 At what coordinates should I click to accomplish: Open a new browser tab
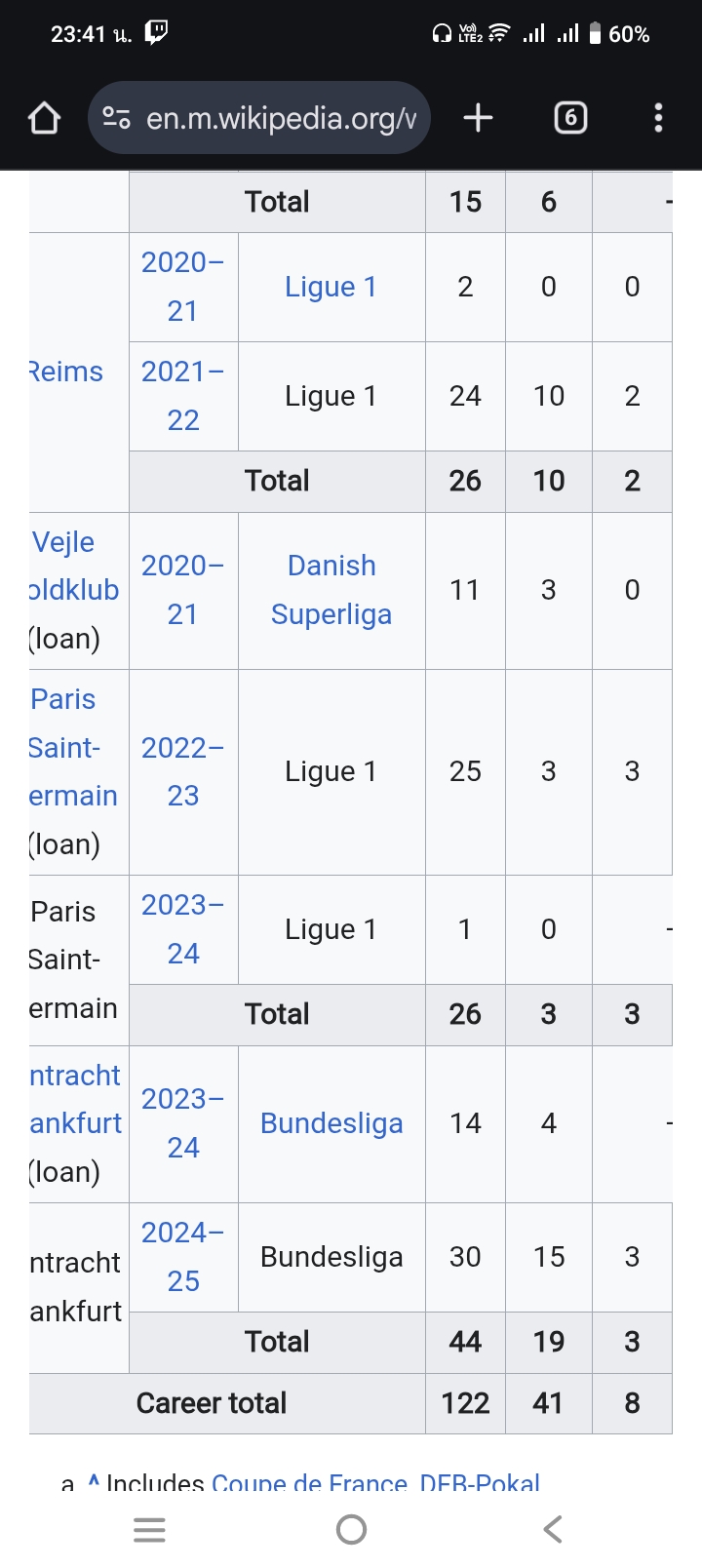pyautogui.click(x=478, y=118)
